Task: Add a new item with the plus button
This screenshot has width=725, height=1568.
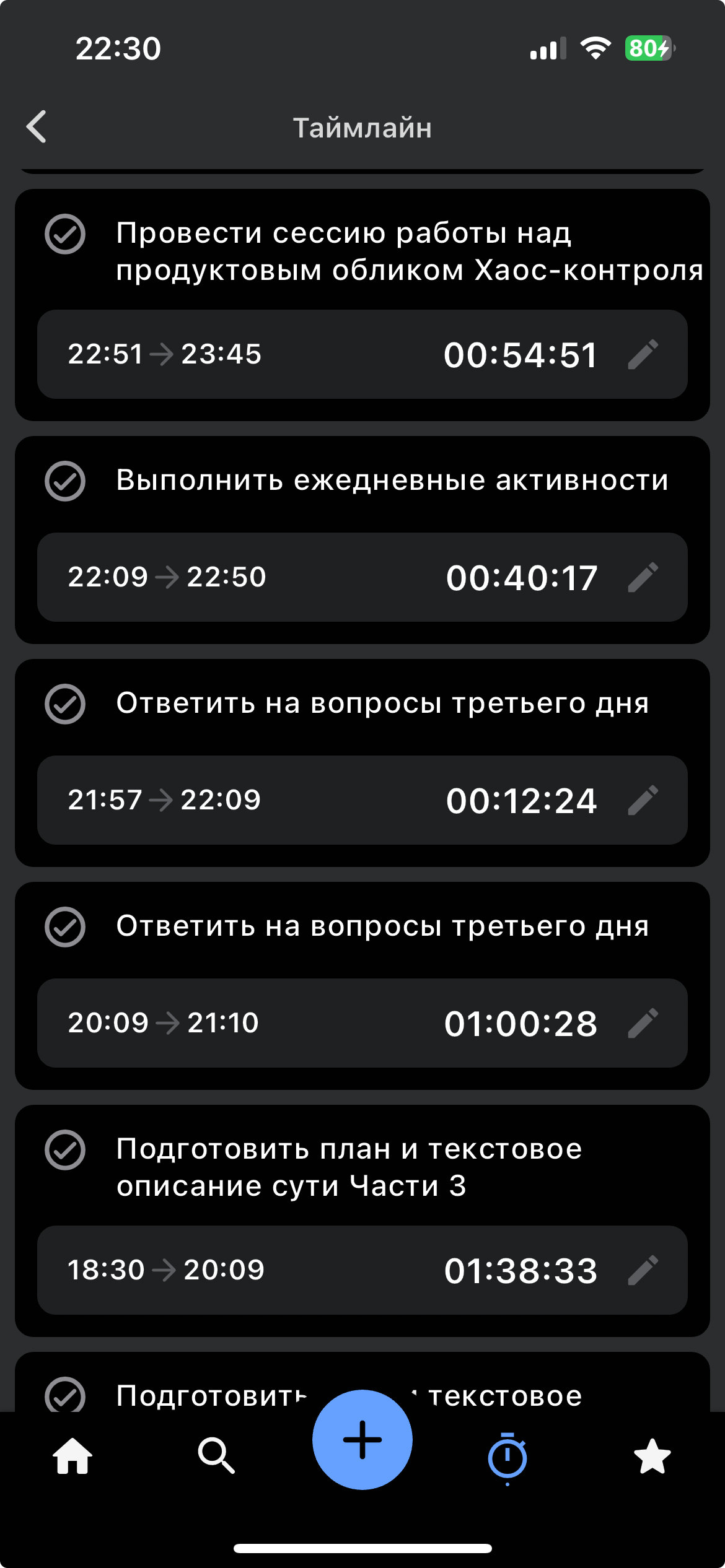Action: coord(362,1440)
